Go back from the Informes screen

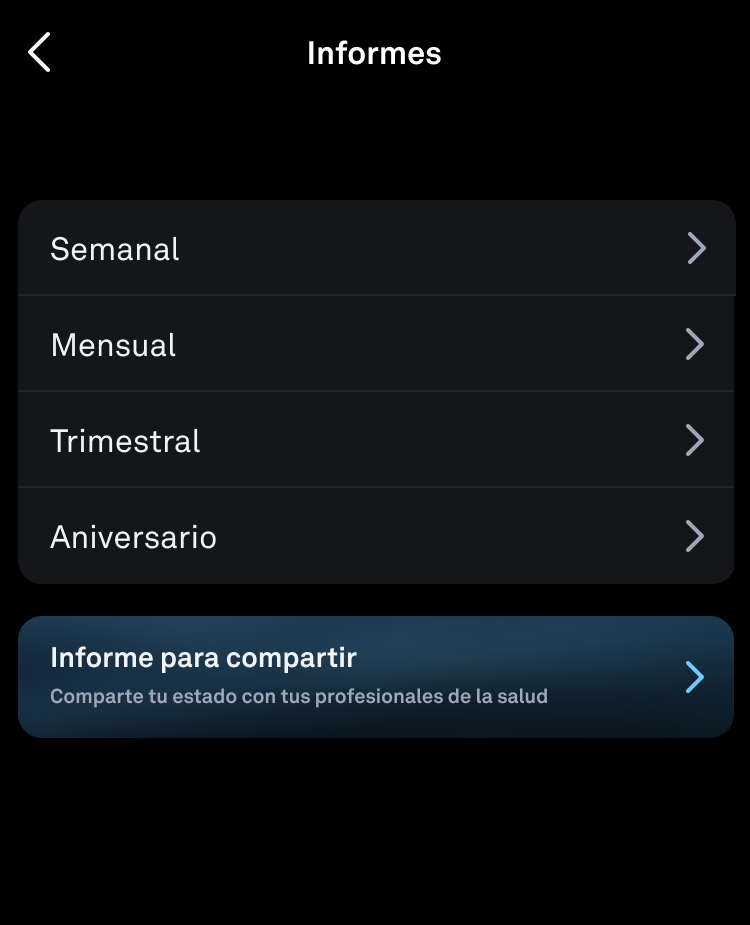(39, 52)
